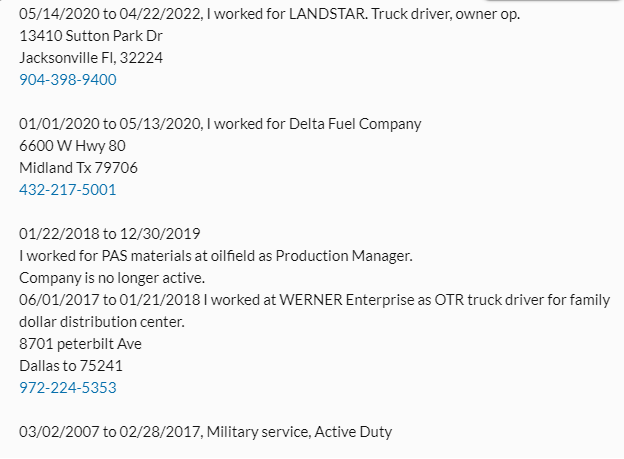The height and width of the screenshot is (459, 624).
Task: Dial Delta Fuel Company number 432-217-5001
Action: click(x=68, y=189)
